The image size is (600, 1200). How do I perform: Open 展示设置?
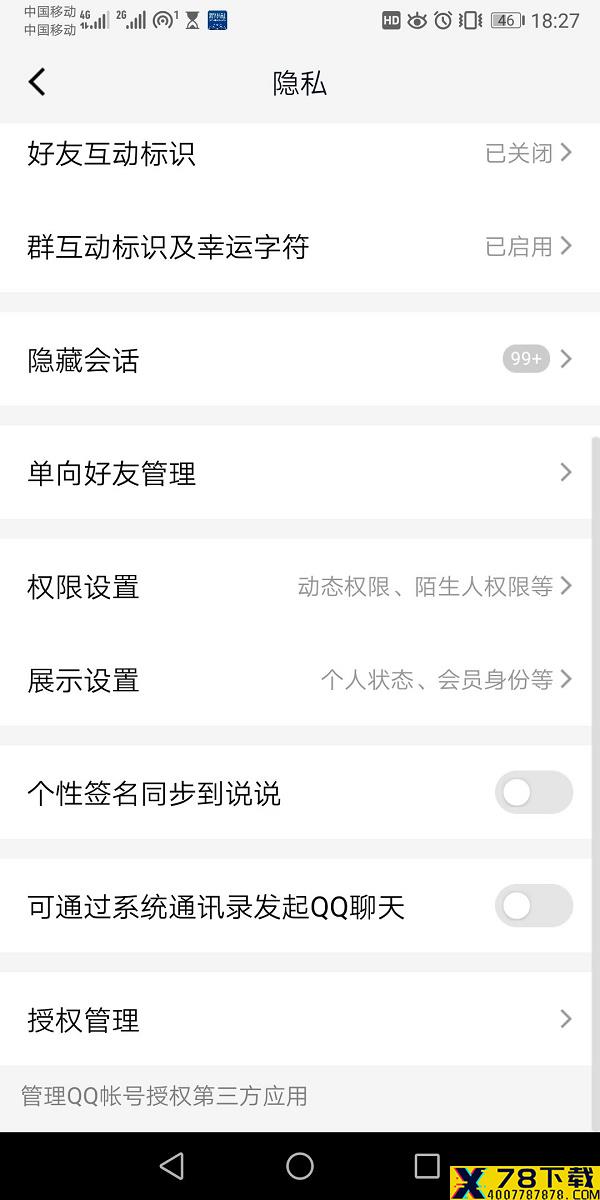300,679
